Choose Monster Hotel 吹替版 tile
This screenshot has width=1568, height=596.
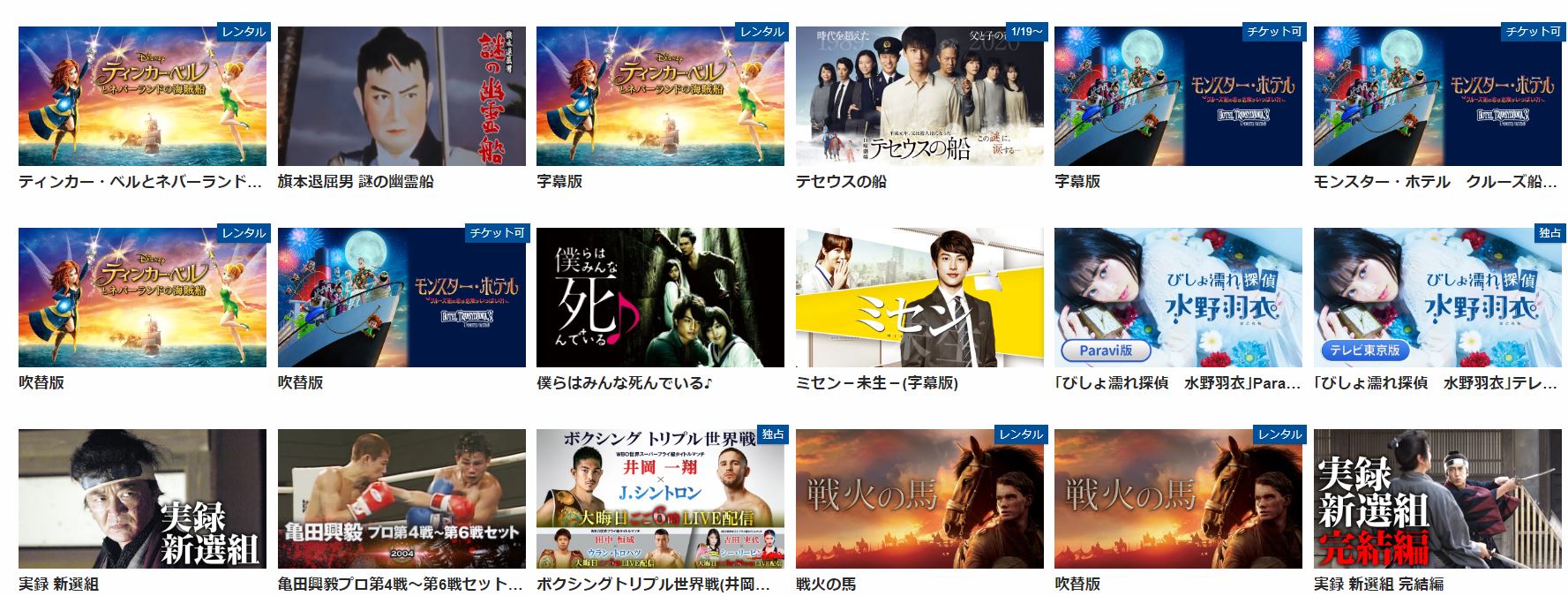point(401,298)
